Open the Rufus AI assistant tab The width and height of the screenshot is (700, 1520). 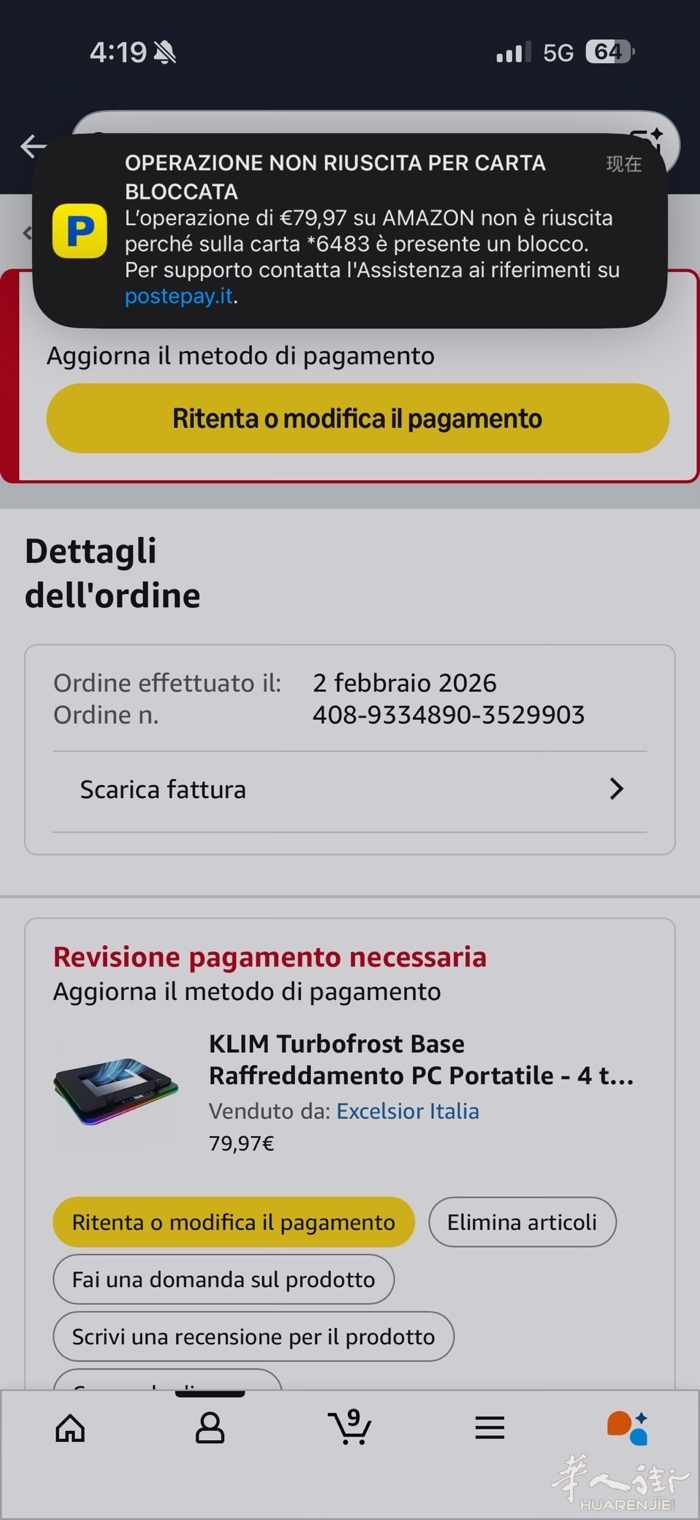[628, 1428]
